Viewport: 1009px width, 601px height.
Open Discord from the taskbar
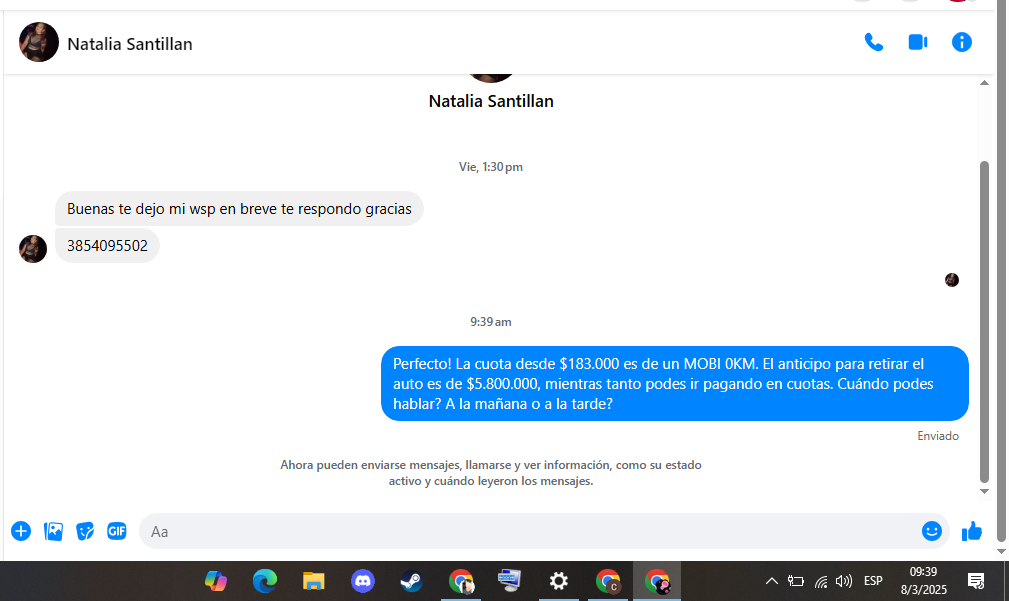(363, 581)
